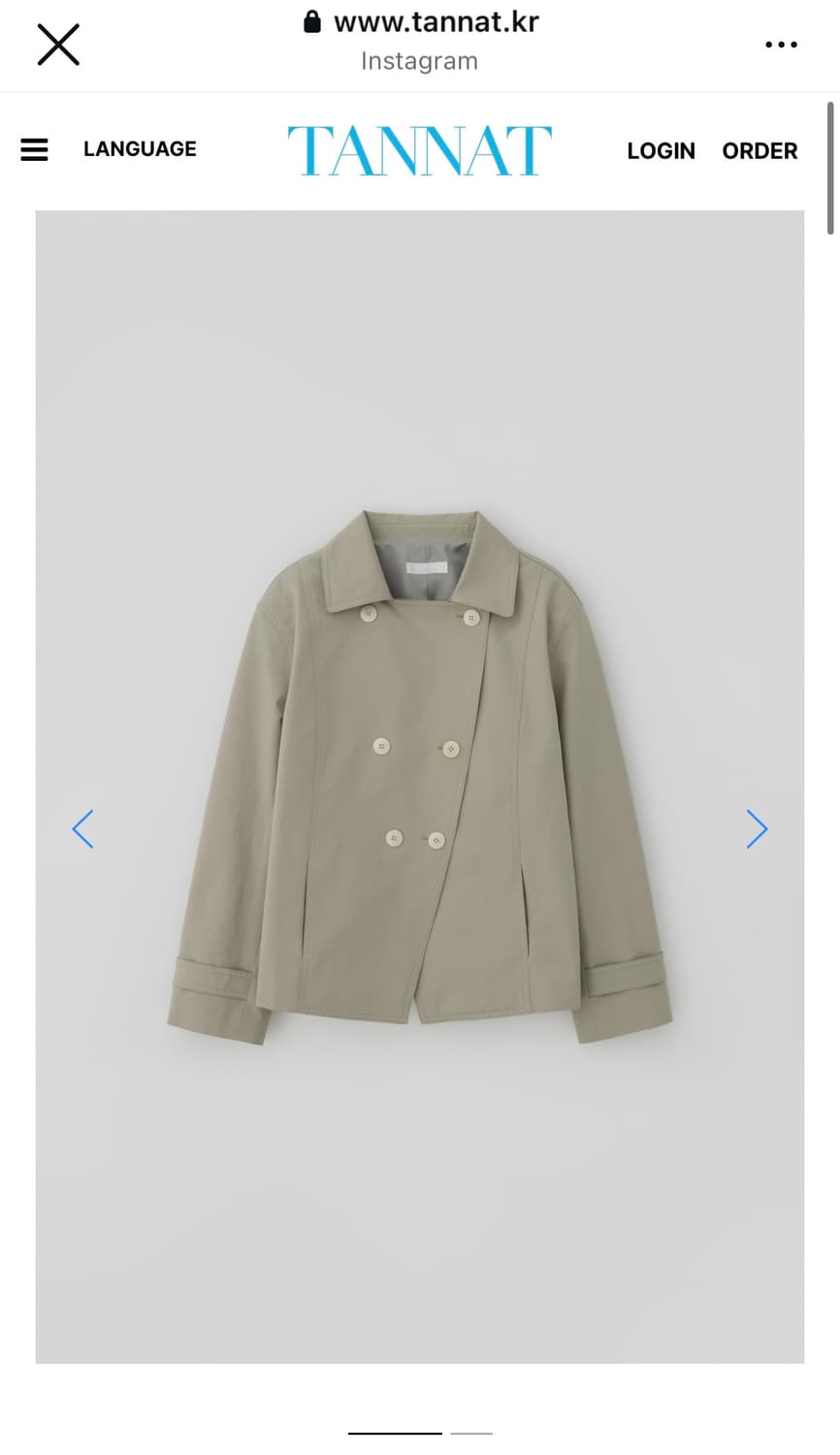This screenshot has width=840, height=1455.
Task: Open the LANGUAGE selector
Action: pos(140,149)
